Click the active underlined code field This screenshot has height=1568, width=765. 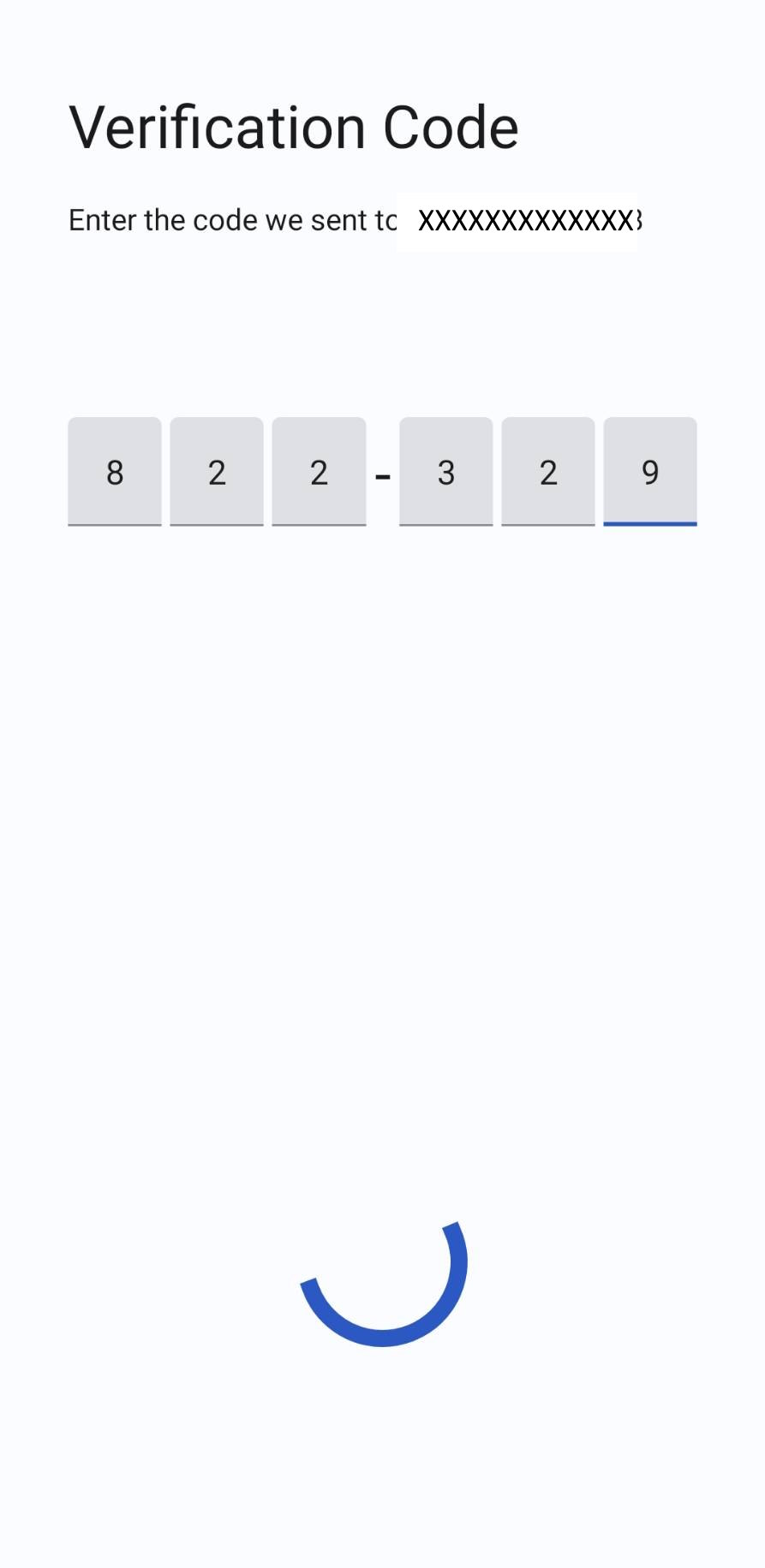tap(650, 472)
